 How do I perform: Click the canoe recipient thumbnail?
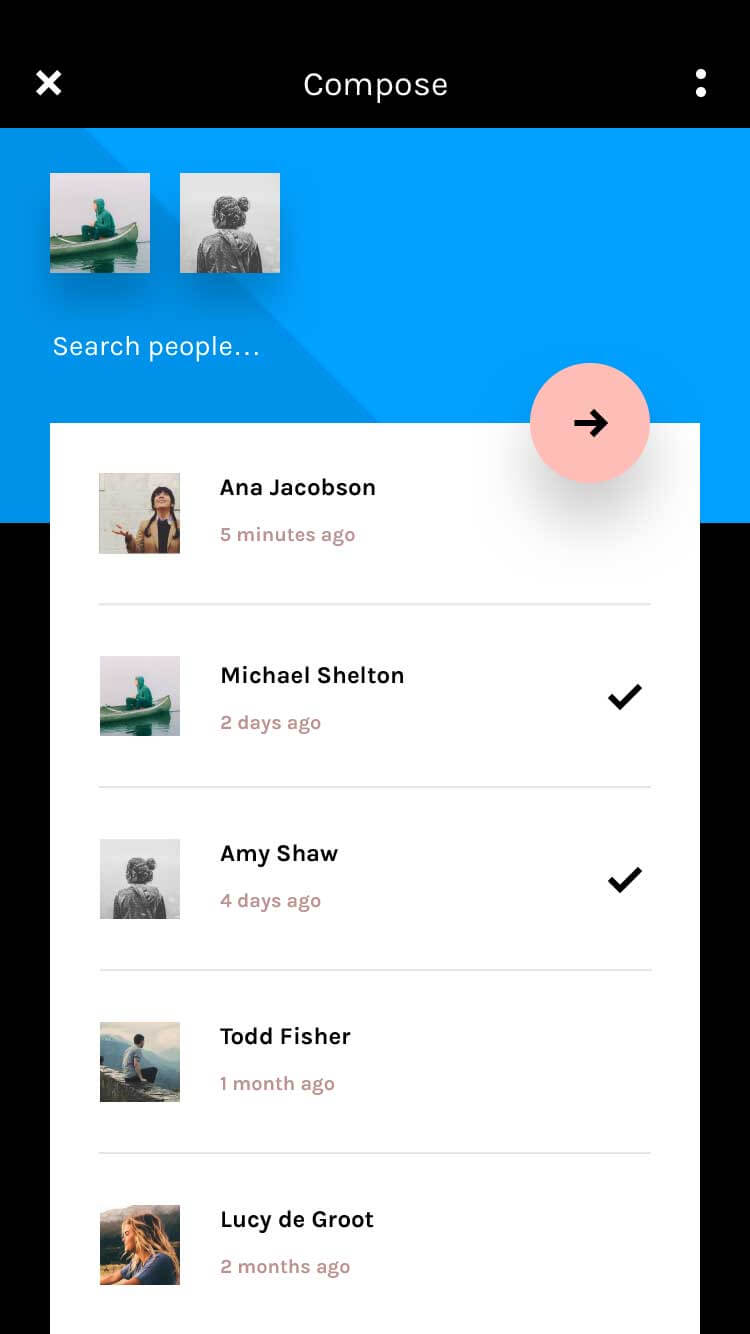click(x=100, y=222)
